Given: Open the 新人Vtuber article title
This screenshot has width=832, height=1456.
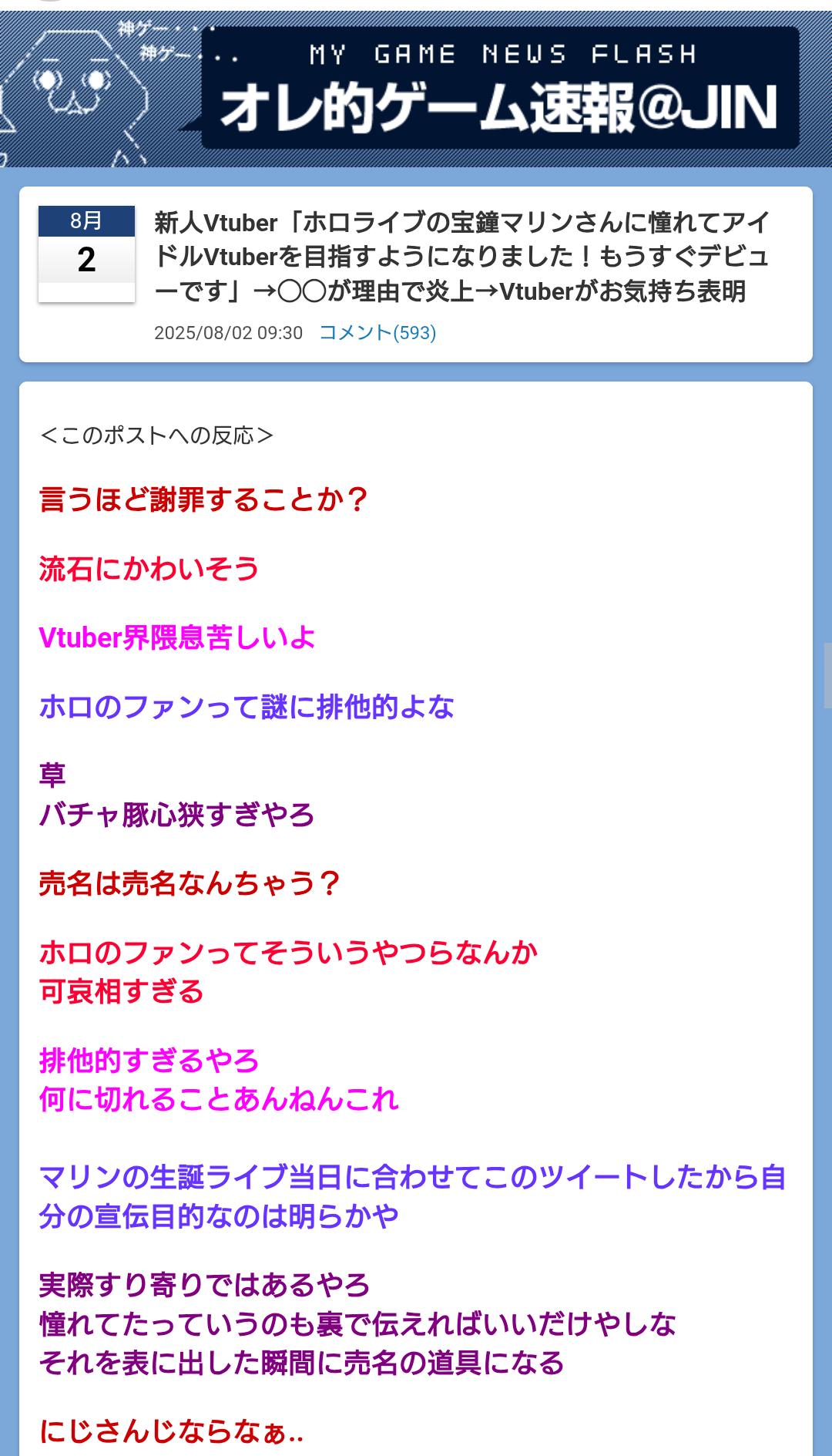Looking at the screenshot, I should 462,257.
